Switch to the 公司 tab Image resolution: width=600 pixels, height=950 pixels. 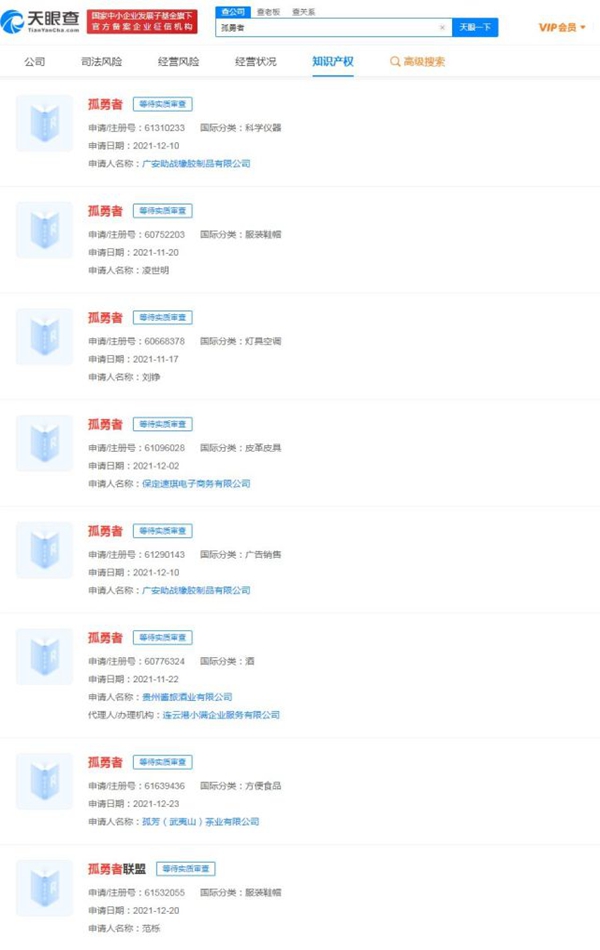click(x=34, y=62)
